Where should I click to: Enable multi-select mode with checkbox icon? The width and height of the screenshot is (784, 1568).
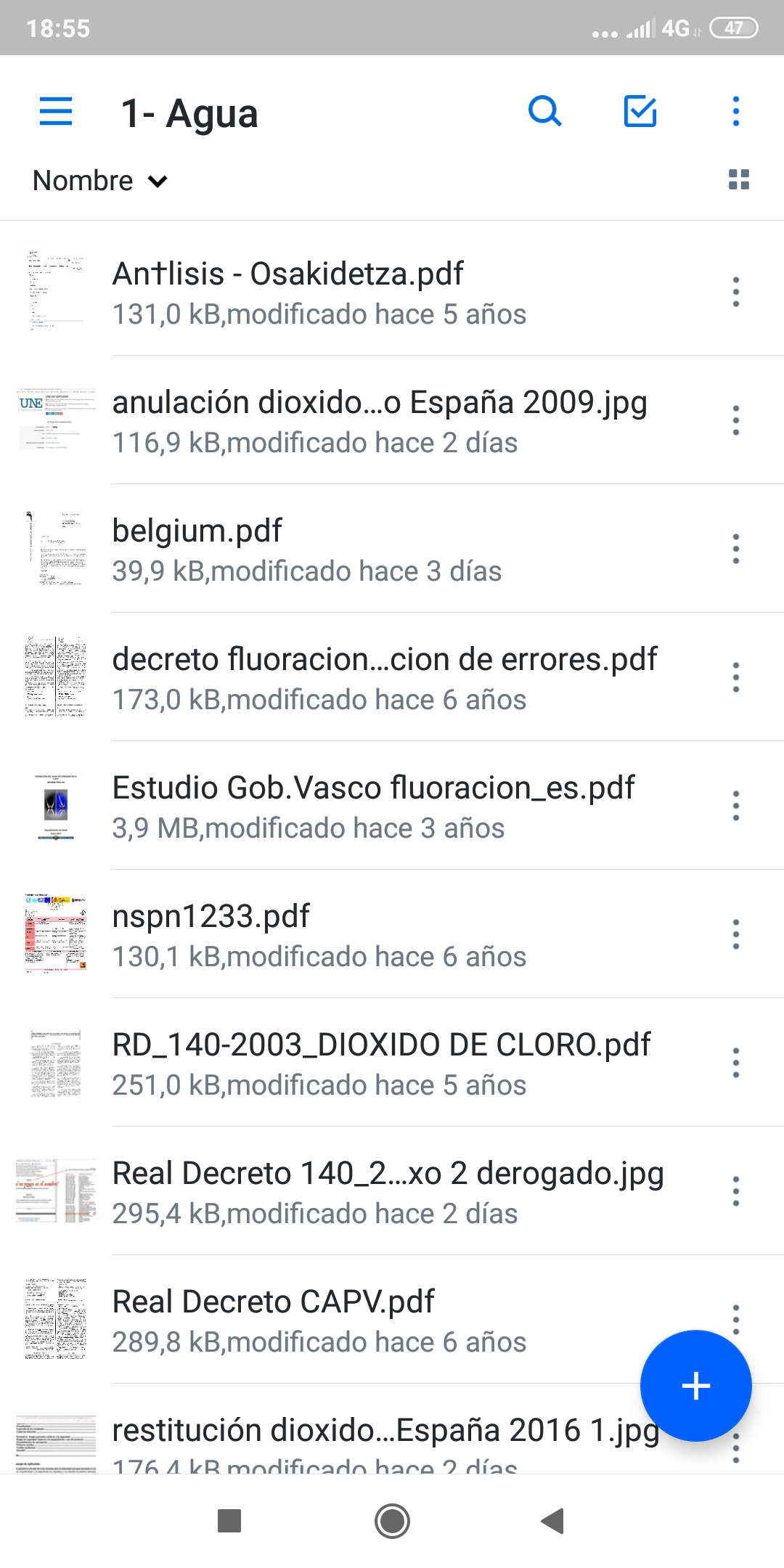coord(640,112)
